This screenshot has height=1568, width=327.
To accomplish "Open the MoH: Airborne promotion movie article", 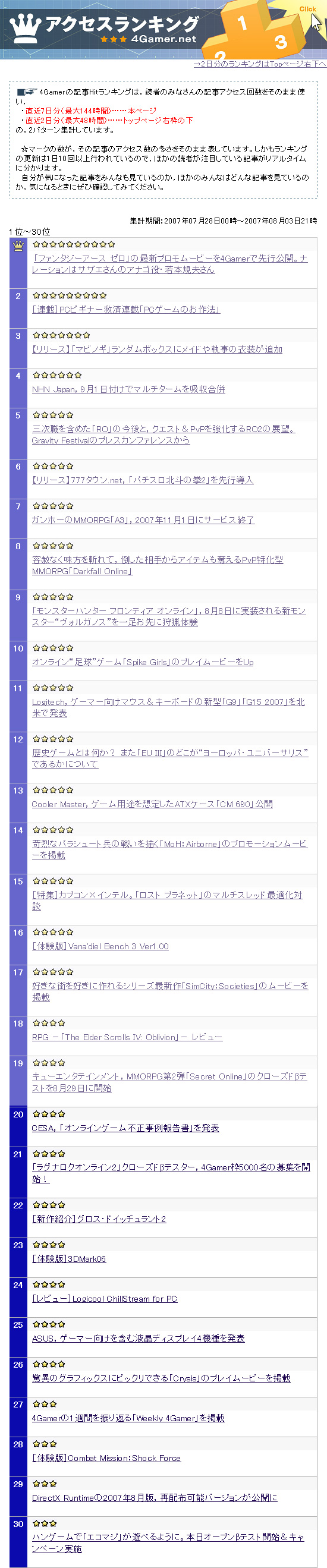I will 169,849.
